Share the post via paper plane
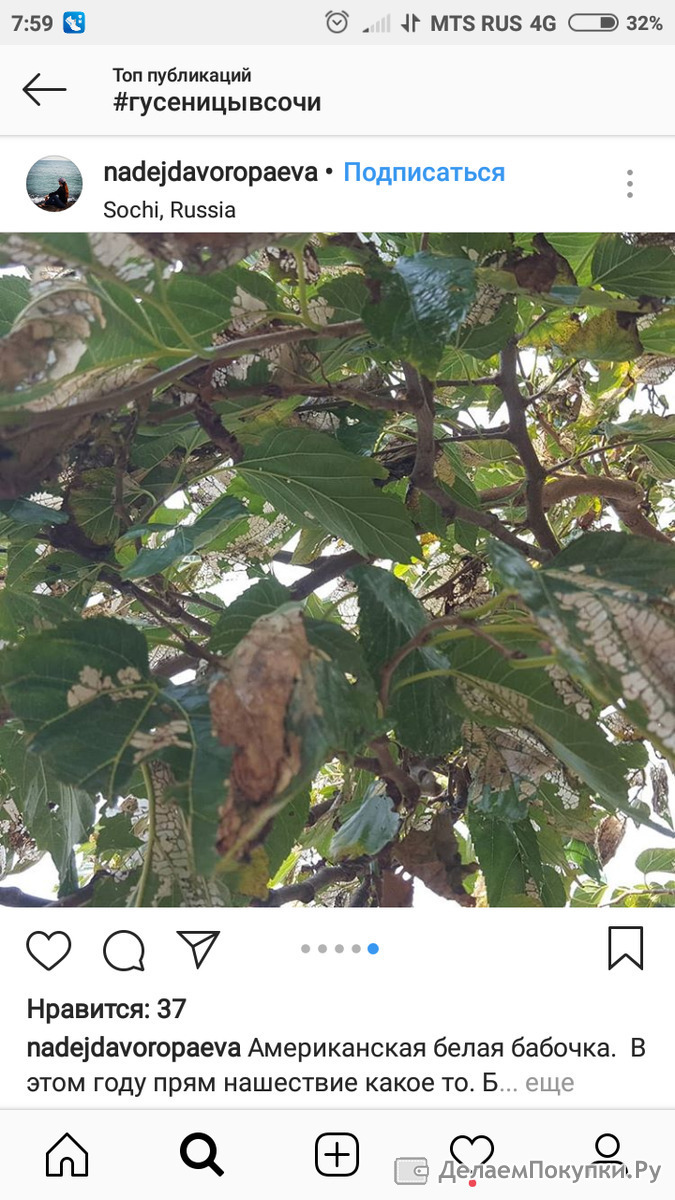Viewport: 675px width, 1200px height. 198,948
